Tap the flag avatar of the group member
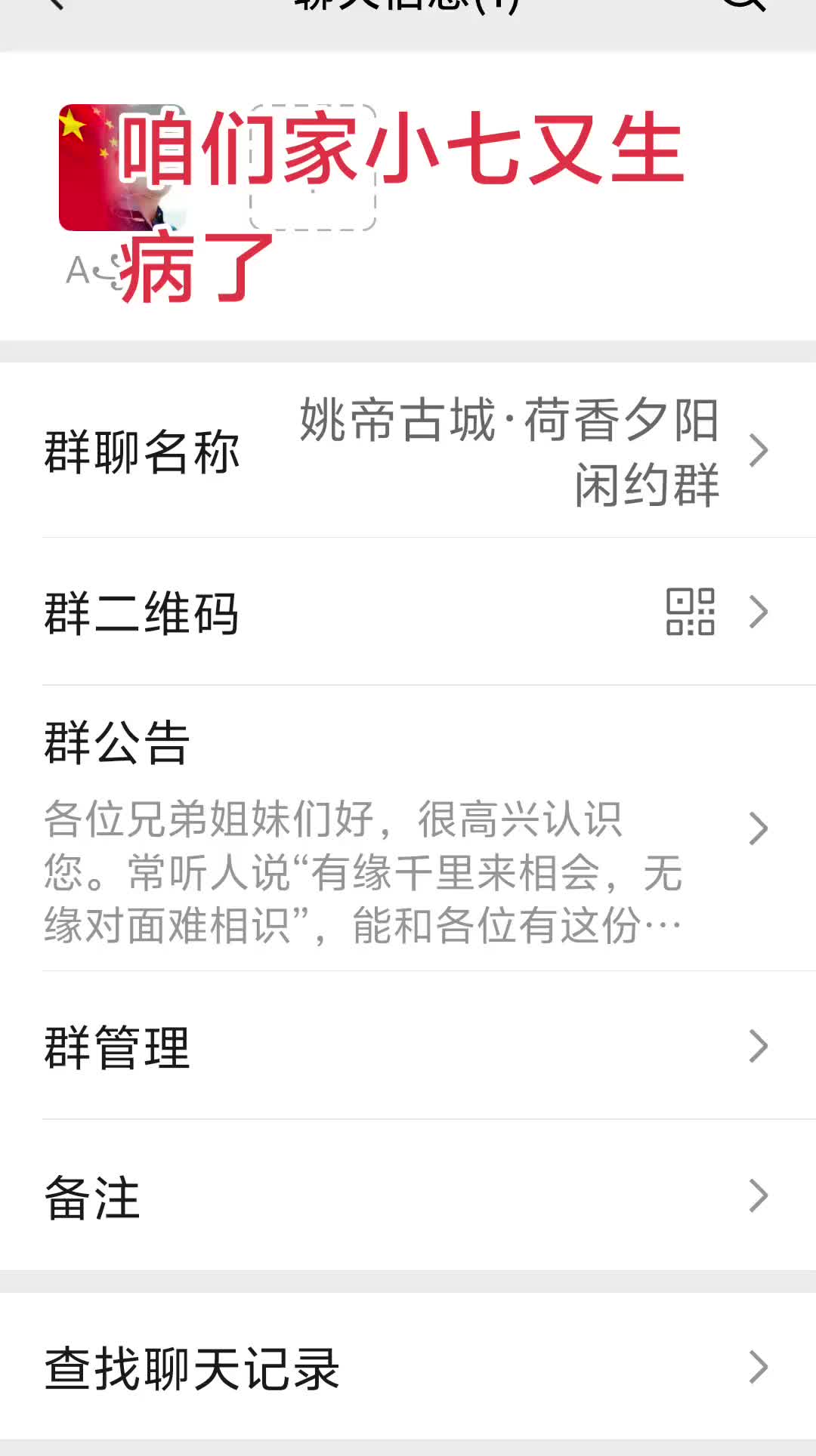Screen dimensions: 816x1456 pyautogui.click(x=113, y=166)
